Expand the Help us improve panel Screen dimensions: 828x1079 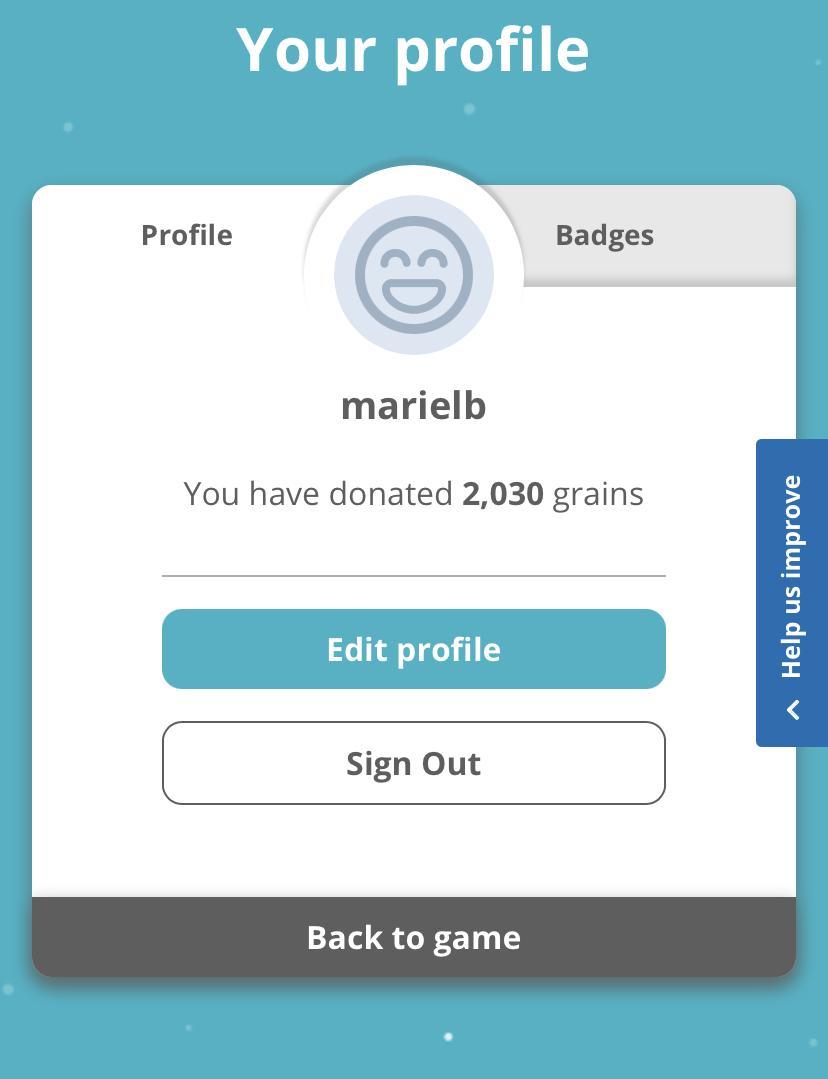[792, 592]
